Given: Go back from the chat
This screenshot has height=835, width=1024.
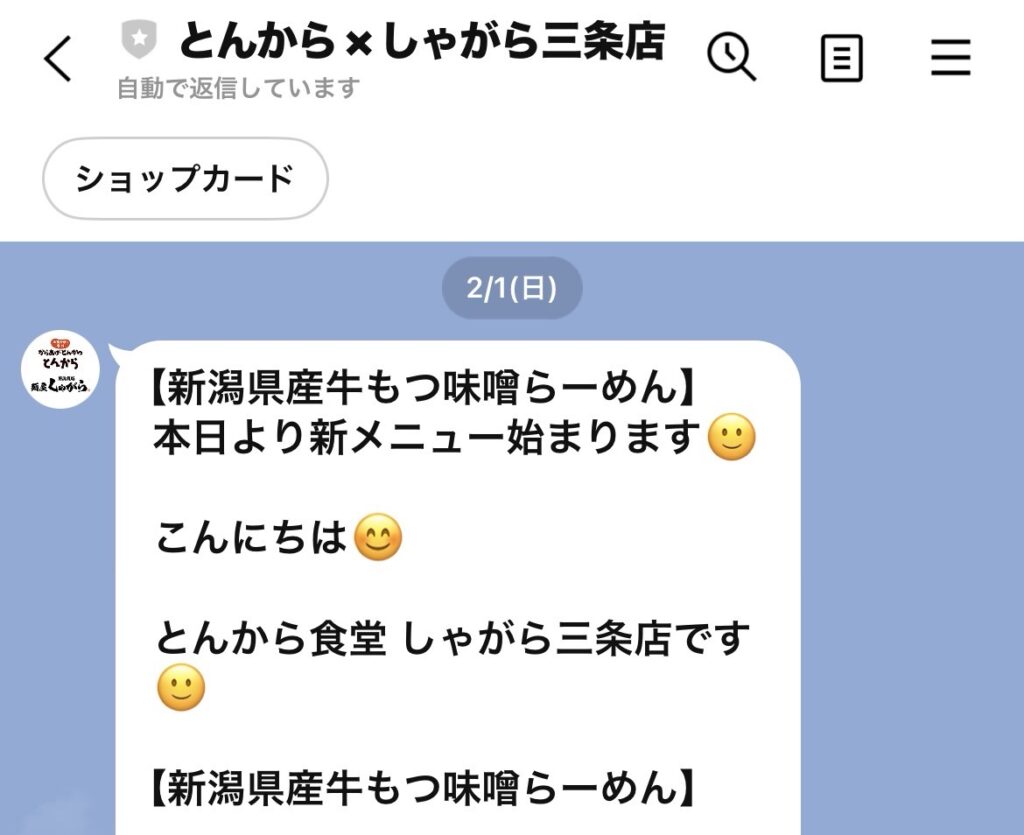Looking at the screenshot, I should (x=58, y=60).
